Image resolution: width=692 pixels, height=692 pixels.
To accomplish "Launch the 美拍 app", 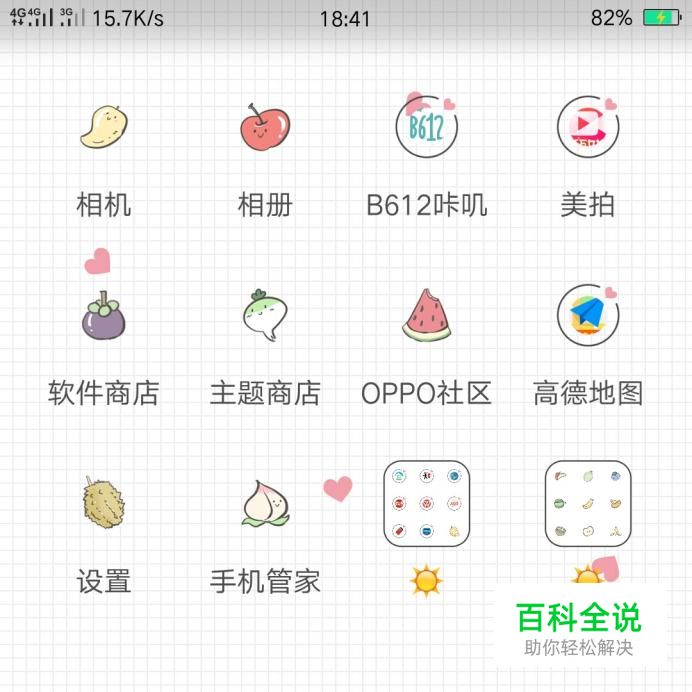I will (587, 127).
